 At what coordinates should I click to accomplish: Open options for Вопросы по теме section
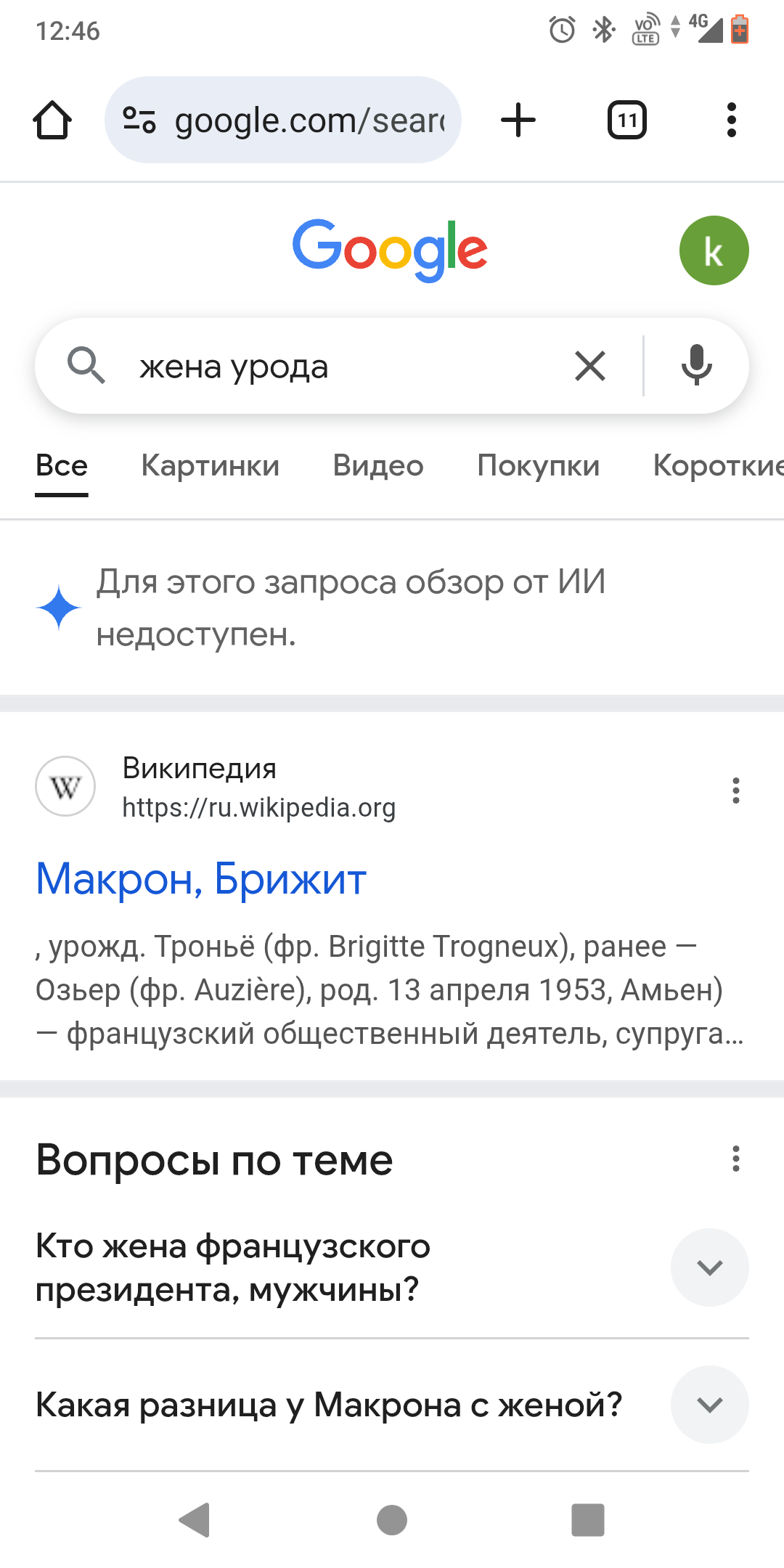(736, 1159)
